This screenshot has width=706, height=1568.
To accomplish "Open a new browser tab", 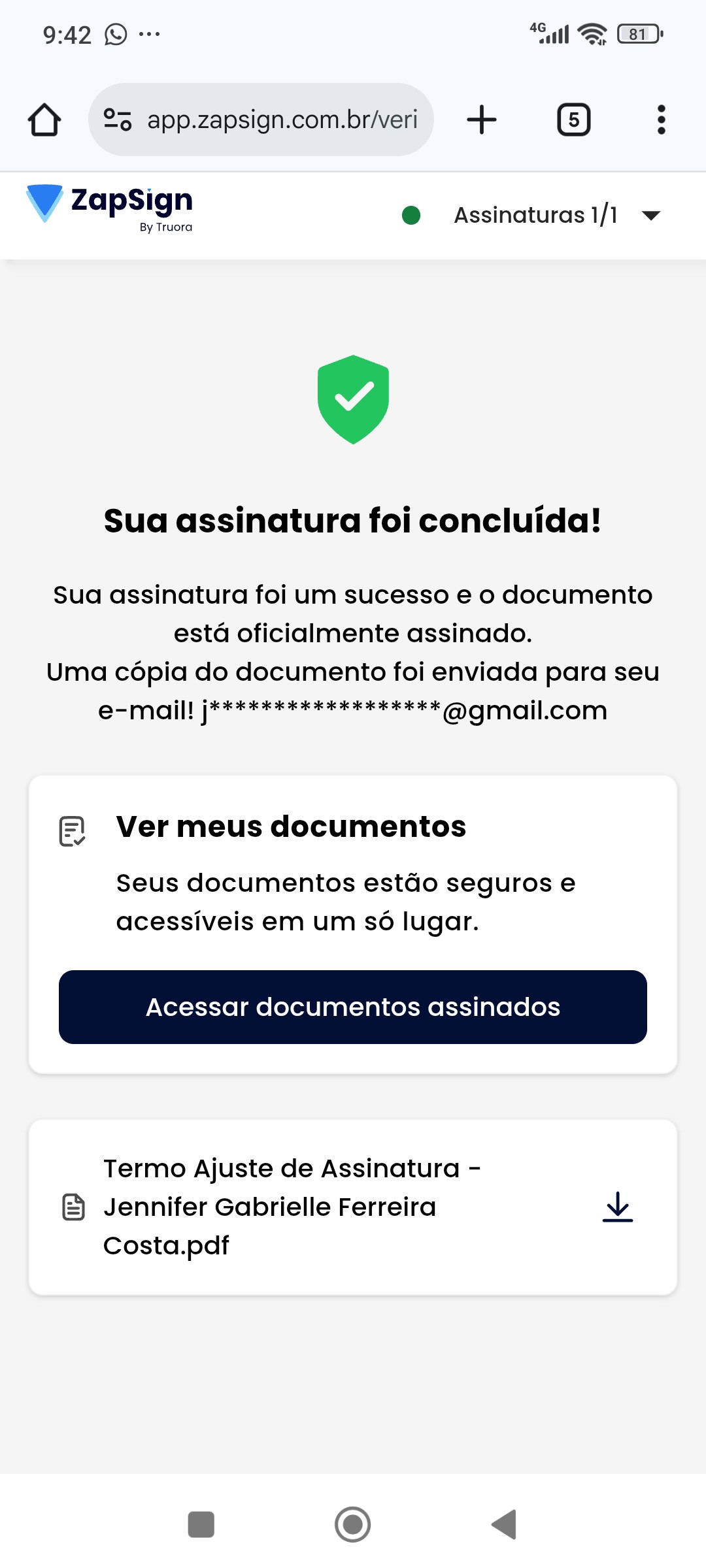I will click(x=482, y=120).
